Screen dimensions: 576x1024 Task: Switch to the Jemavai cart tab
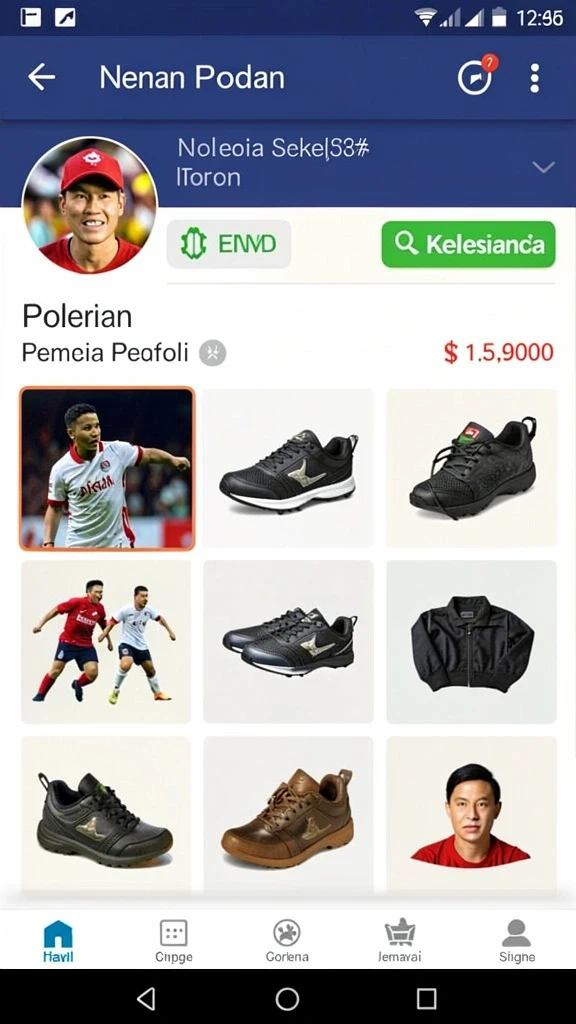click(x=400, y=941)
